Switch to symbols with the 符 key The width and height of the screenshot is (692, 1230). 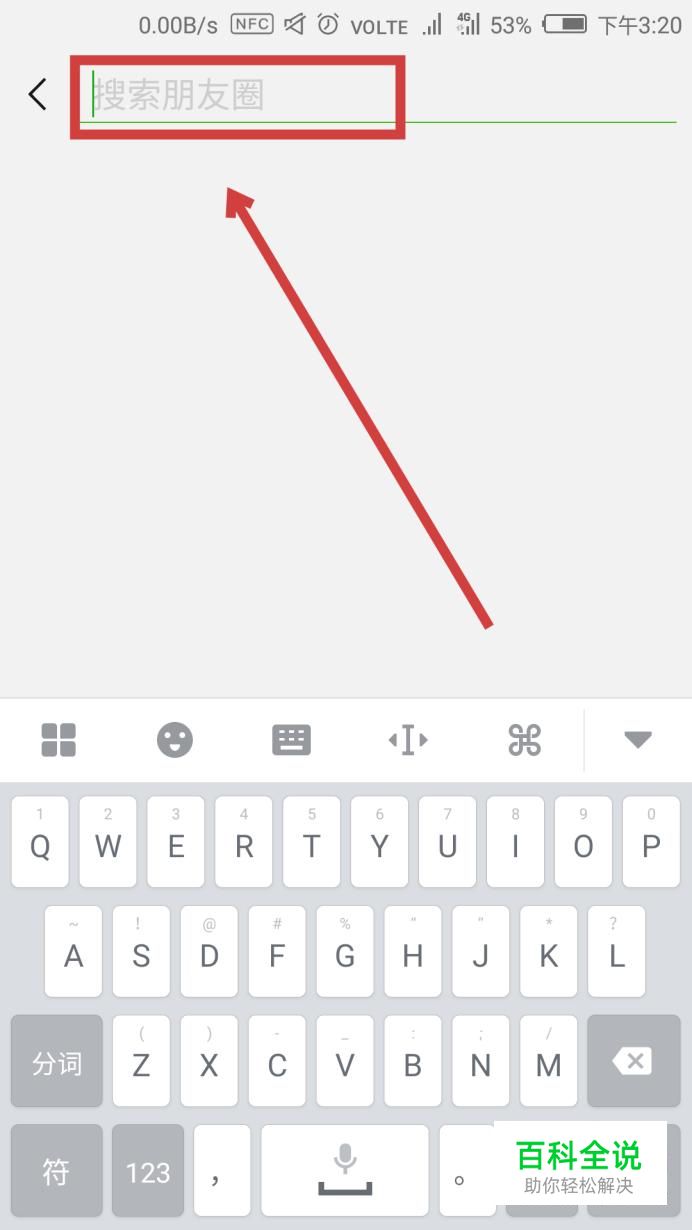(x=57, y=1170)
